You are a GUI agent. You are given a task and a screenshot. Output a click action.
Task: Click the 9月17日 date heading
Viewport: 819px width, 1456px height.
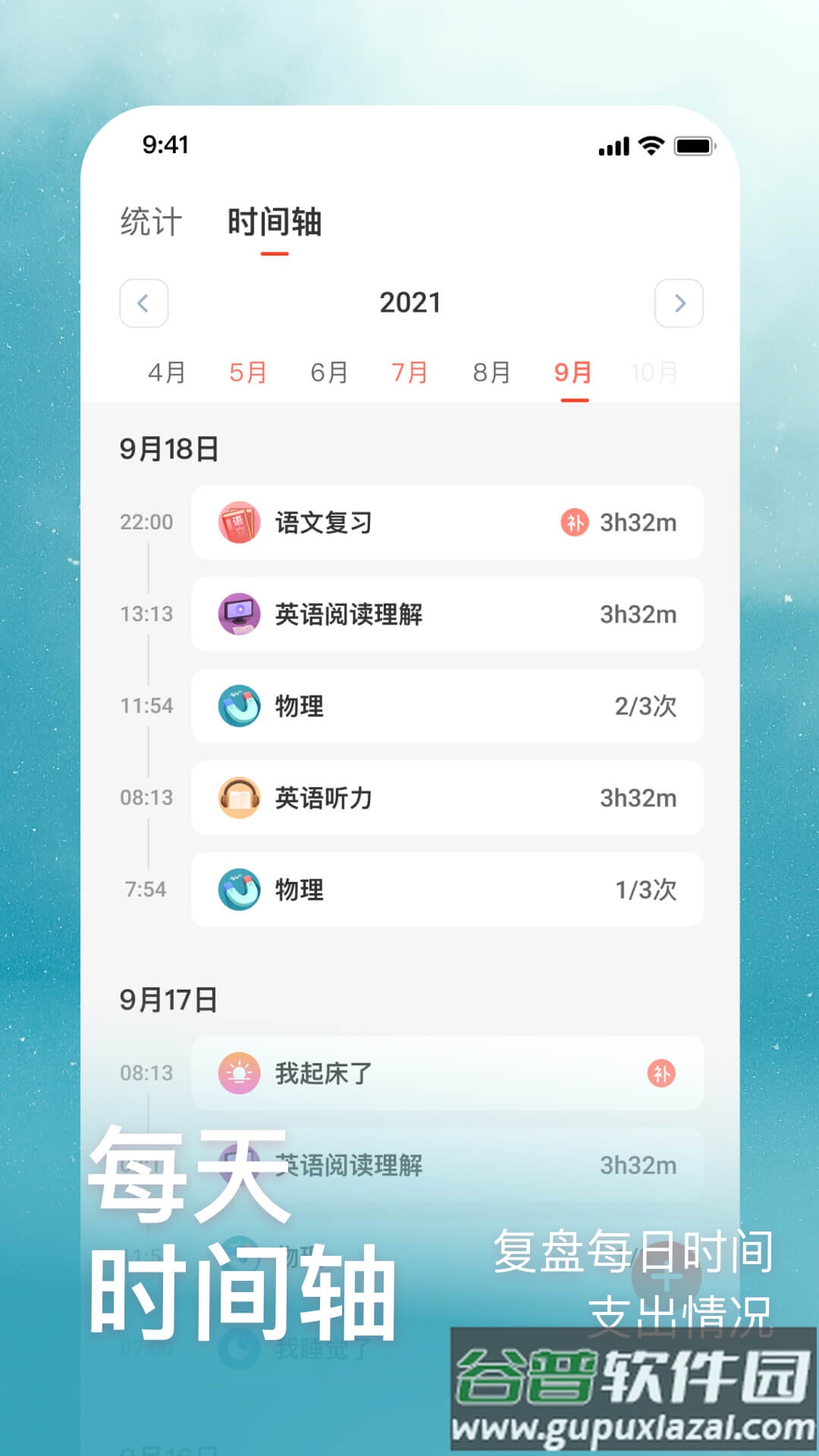coord(168,999)
